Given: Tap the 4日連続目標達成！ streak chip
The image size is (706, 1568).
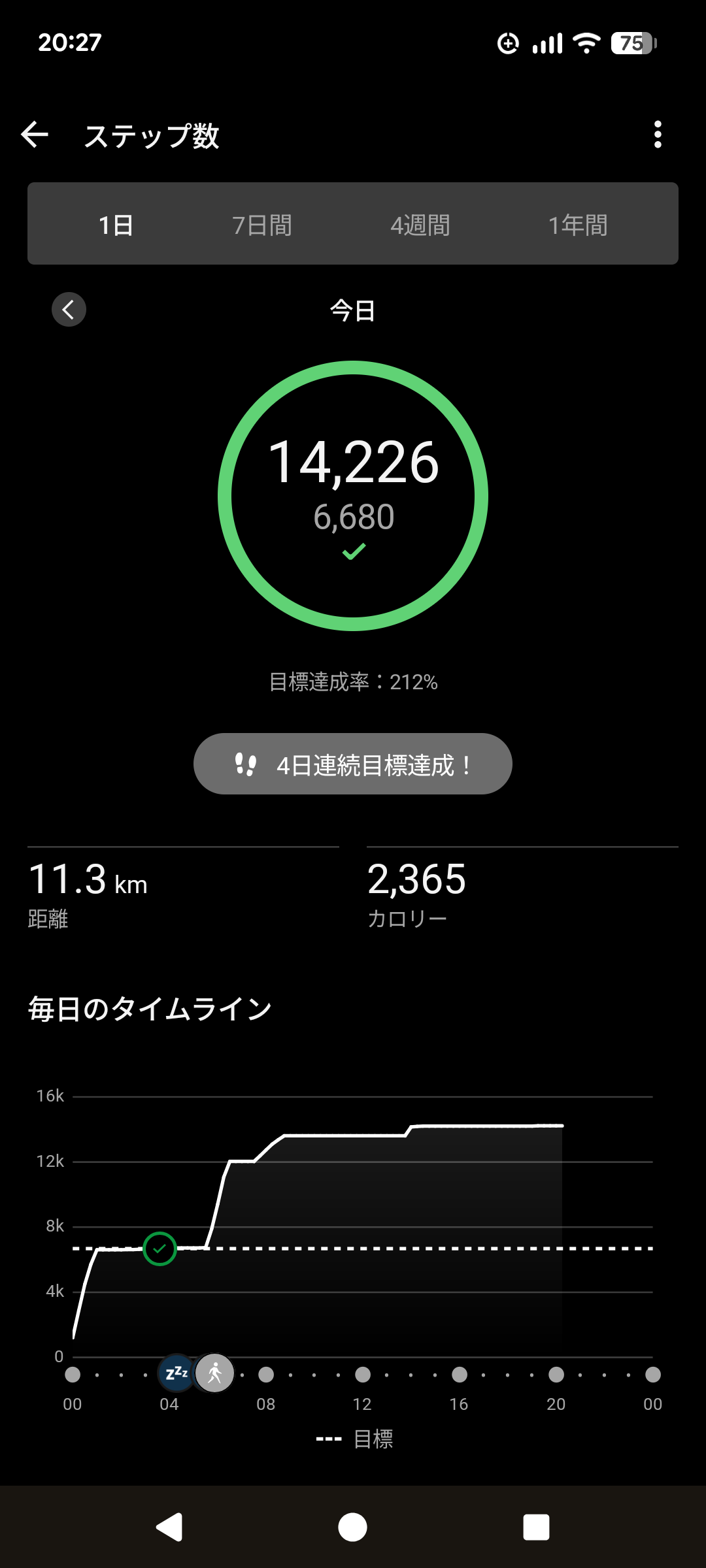Looking at the screenshot, I should pyautogui.click(x=353, y=764).
